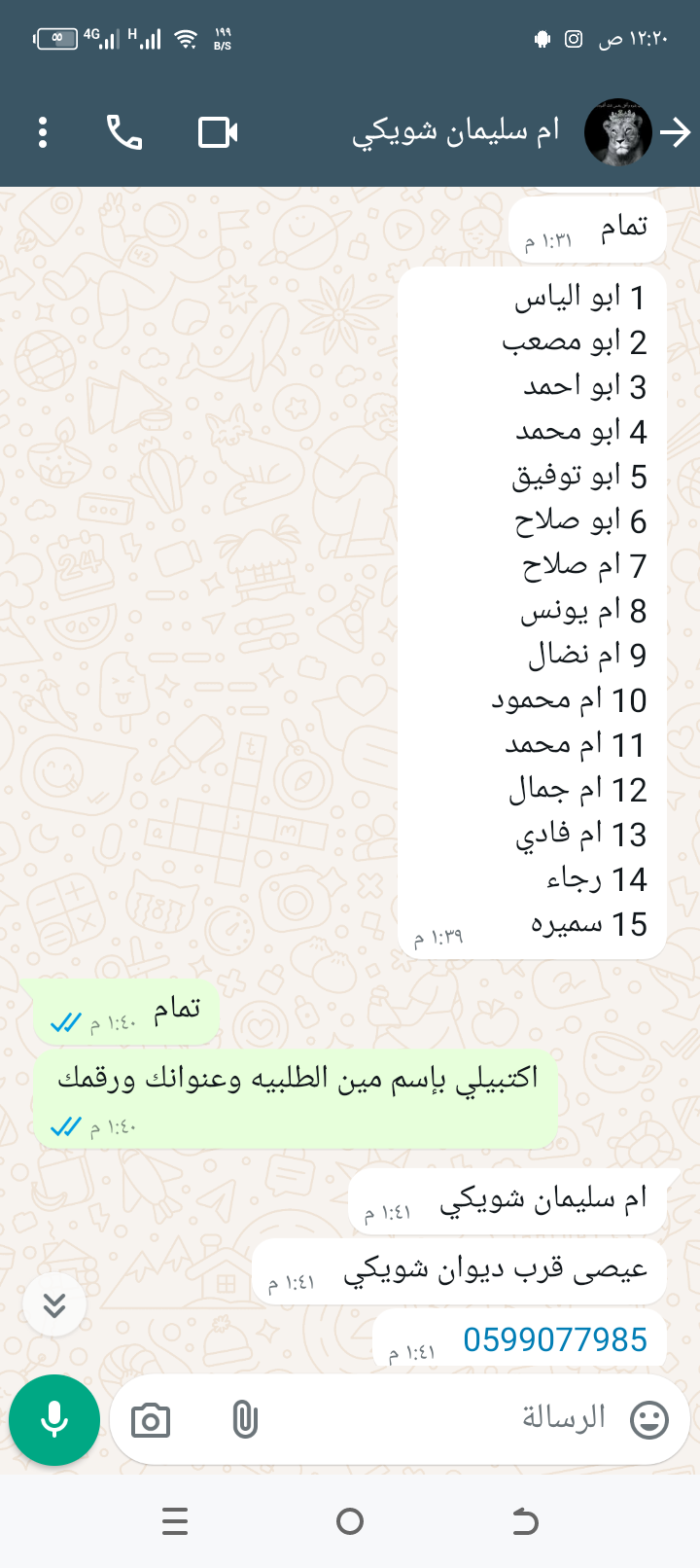Image resolution: width=700 pixels, height=1568 pixels.
Task: Jump to latest messages with down chevrons
Action: pos(54,1304)
